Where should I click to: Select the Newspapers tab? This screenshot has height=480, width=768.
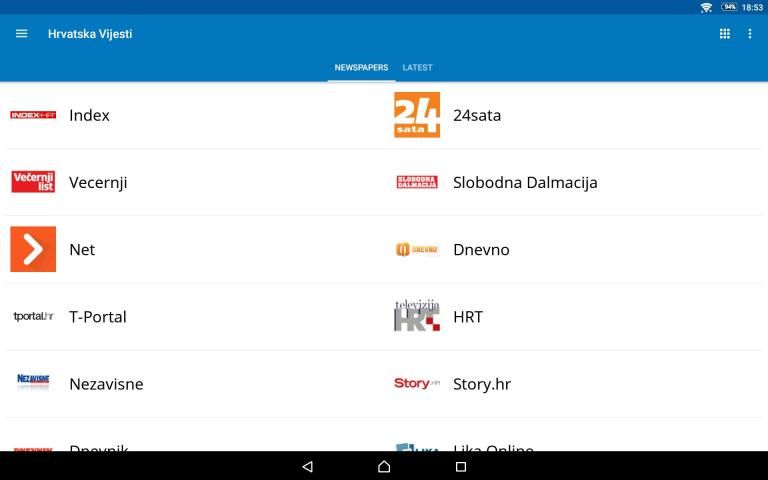pos(361,68)
